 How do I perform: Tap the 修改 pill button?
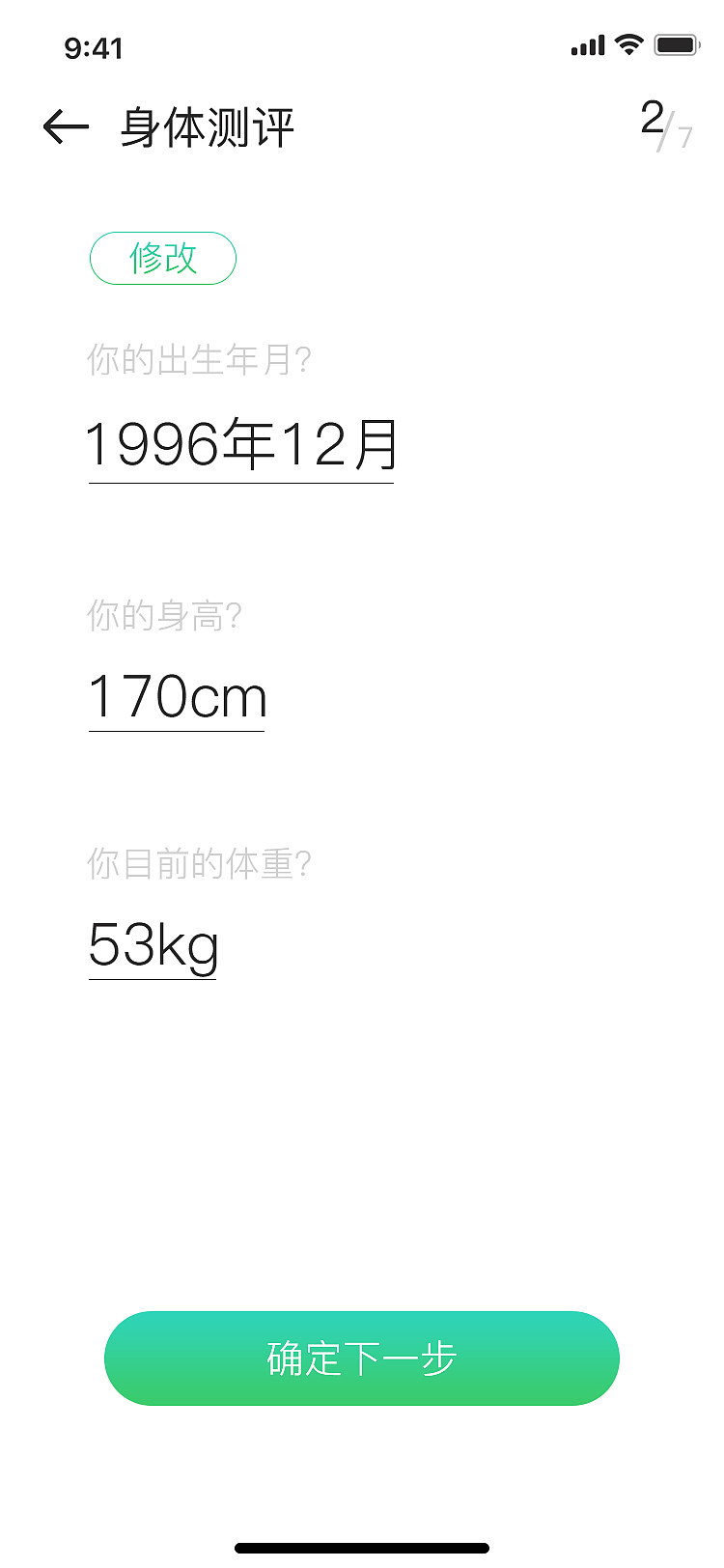162,258
